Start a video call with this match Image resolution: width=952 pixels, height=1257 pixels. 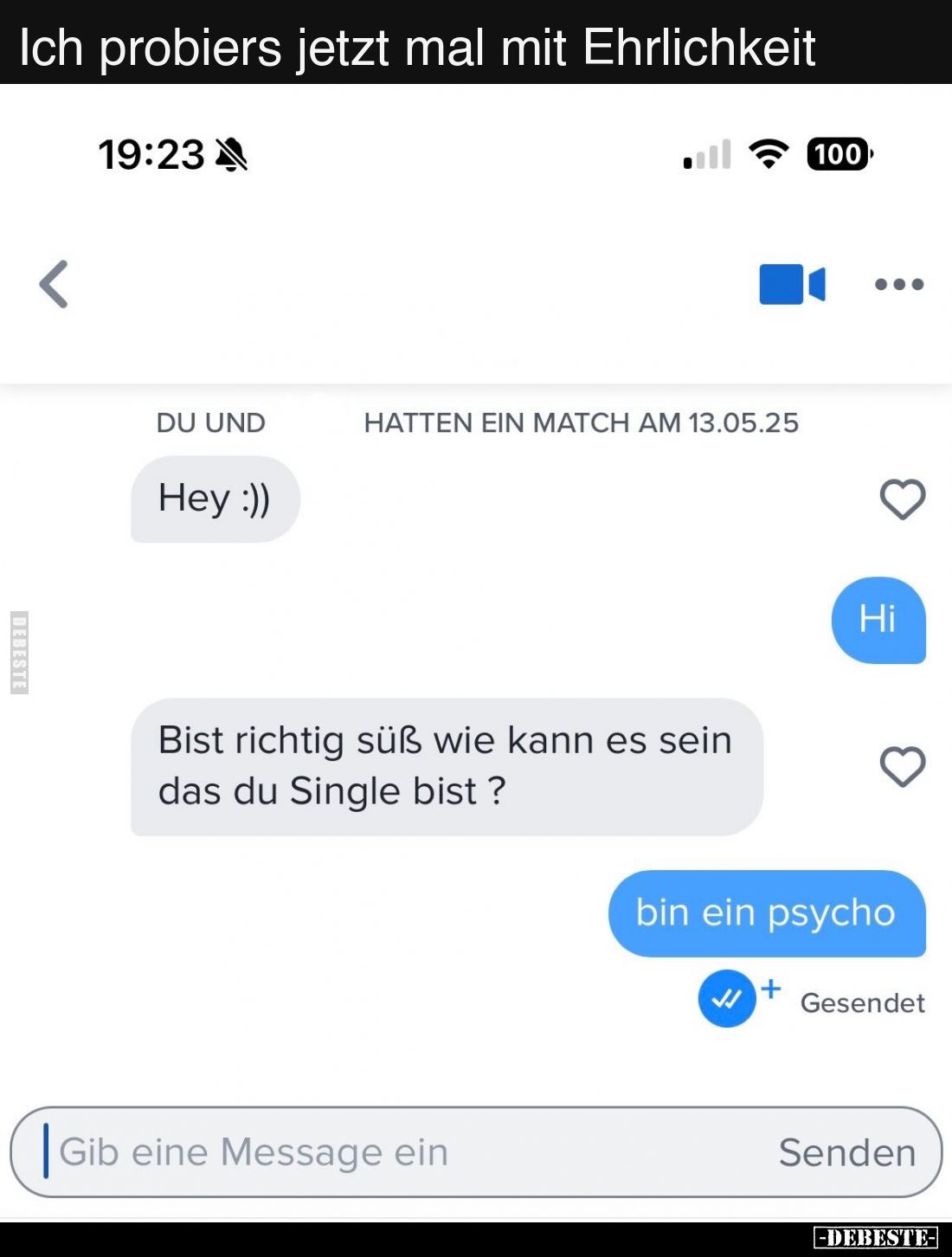792,284
